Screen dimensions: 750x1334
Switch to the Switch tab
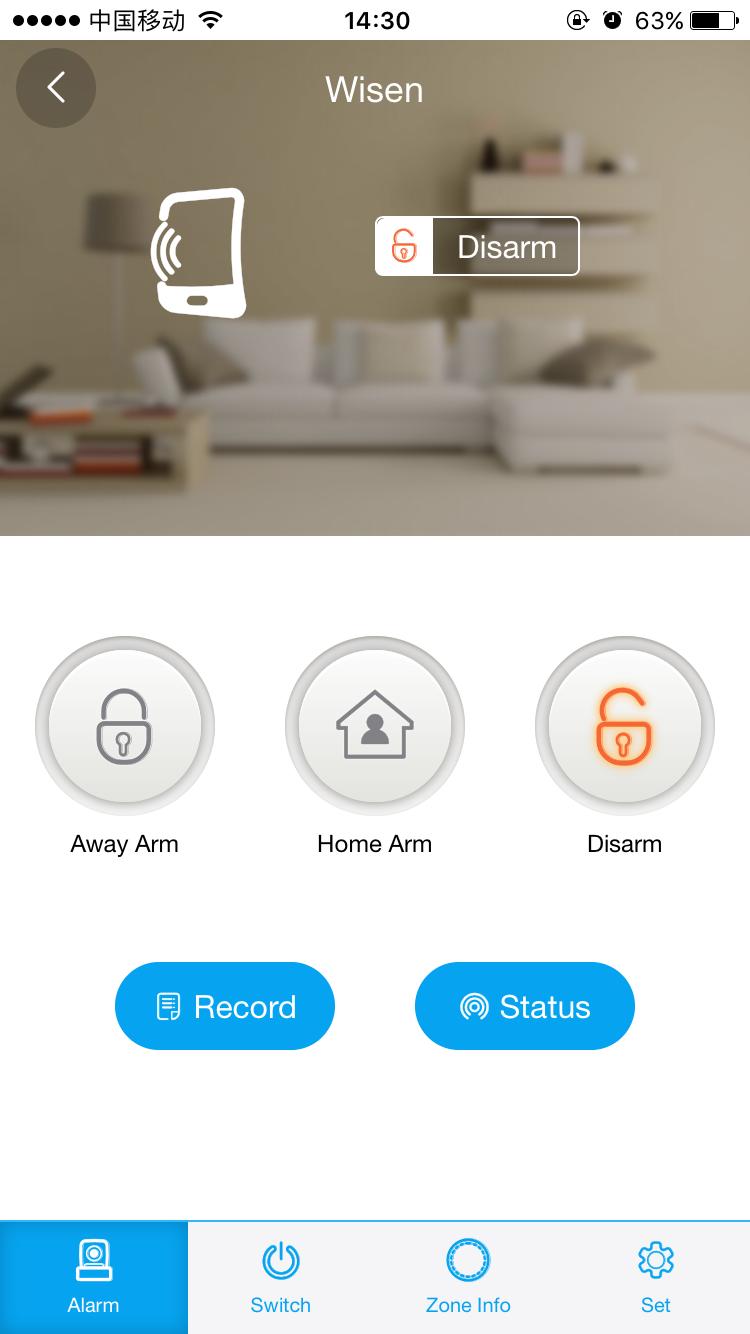click(281, 1278)
